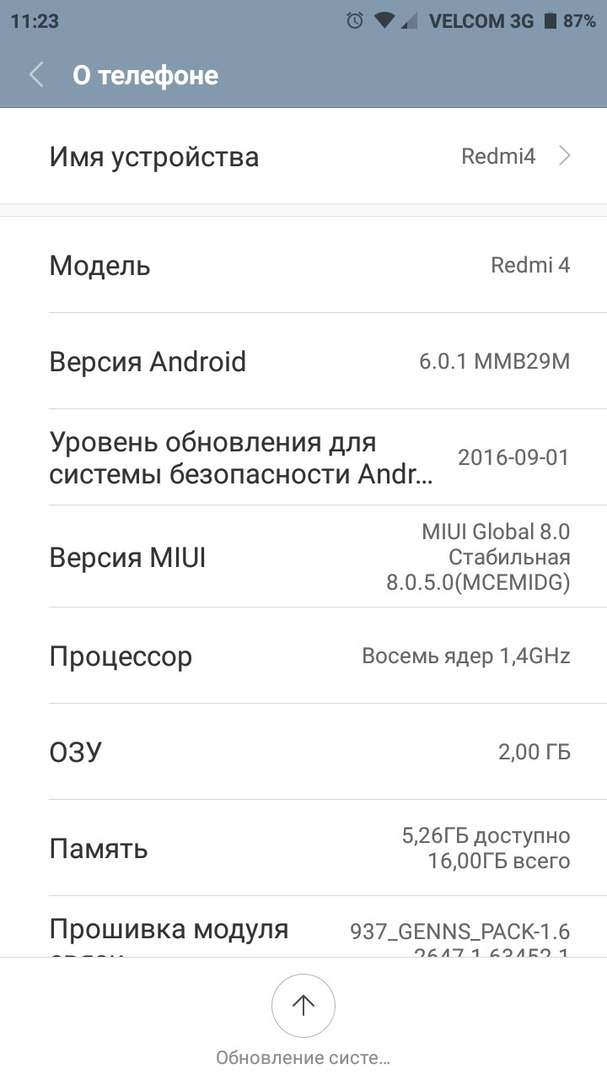Go back from О телефоне screen
This screenshot has width=607, height=1080.
pos(37,74)
